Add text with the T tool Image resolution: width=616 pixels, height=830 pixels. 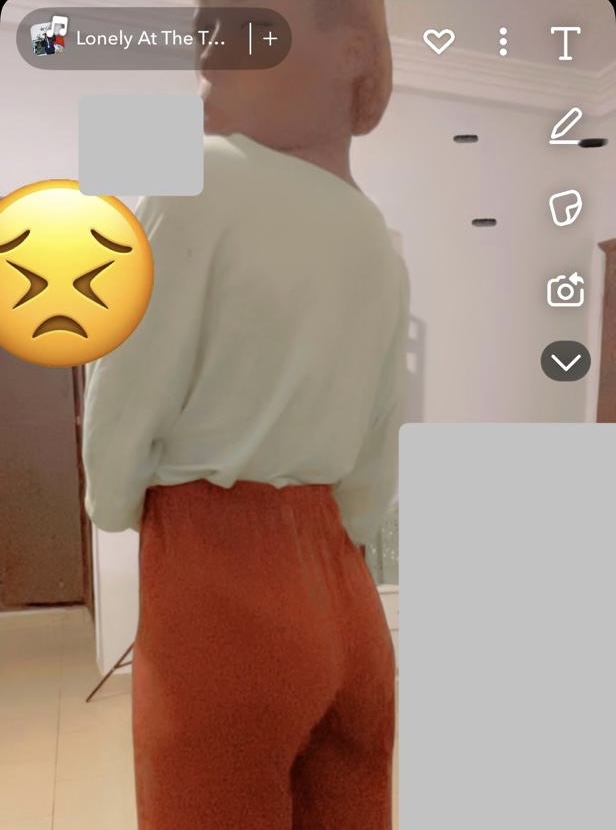pyautogui.click(x=565, y=43)
